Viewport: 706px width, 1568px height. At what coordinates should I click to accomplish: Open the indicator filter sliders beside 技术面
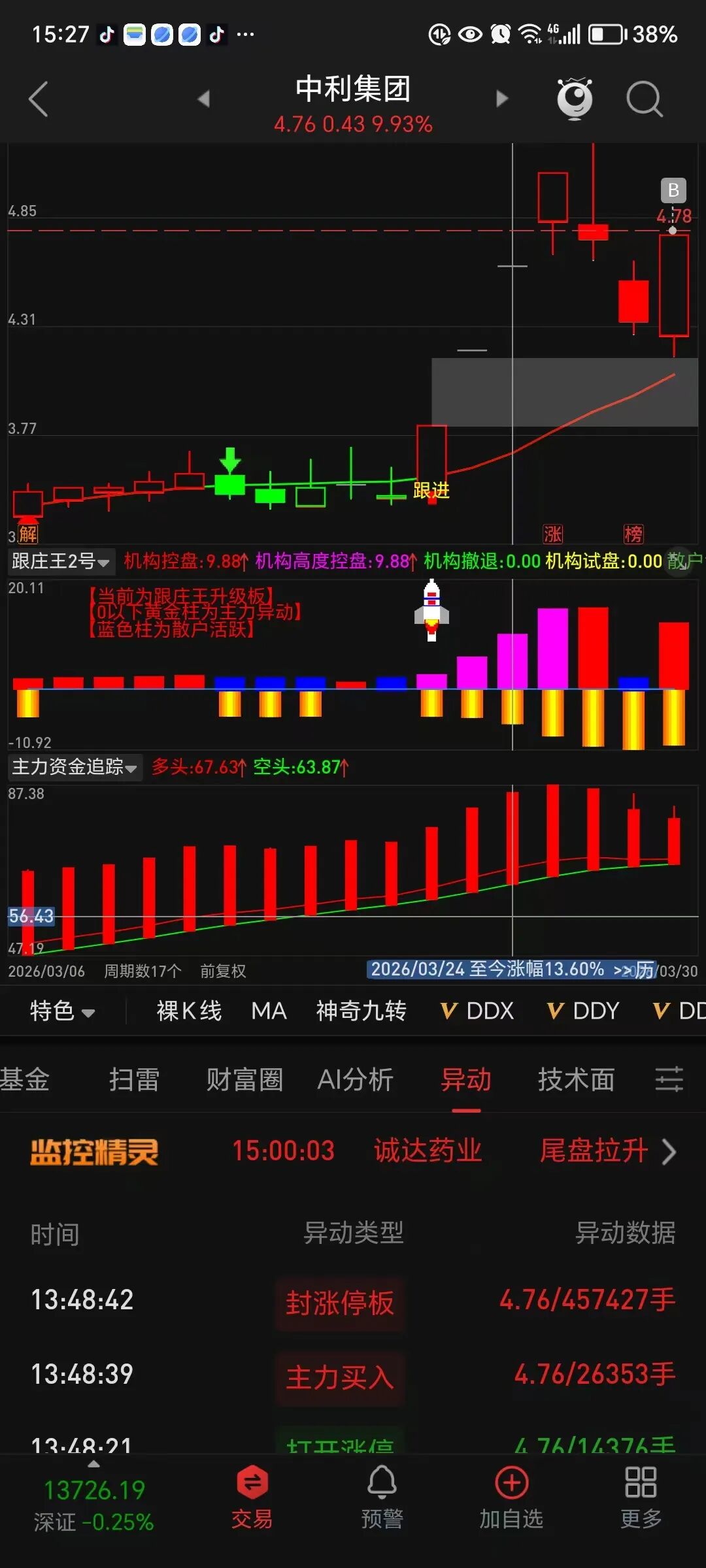668,1081
